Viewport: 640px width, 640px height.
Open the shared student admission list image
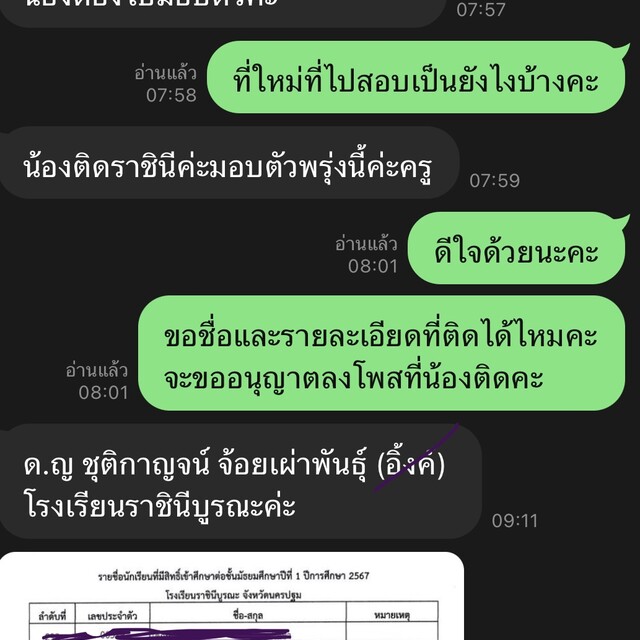click(x=232, y=598)
